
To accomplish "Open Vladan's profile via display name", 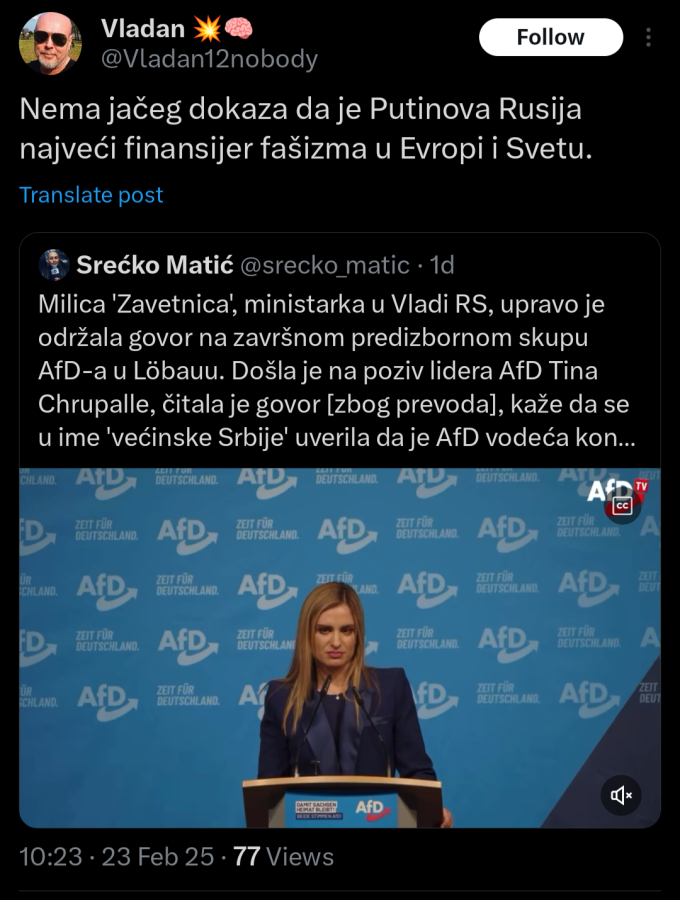I will coord(143,29).
